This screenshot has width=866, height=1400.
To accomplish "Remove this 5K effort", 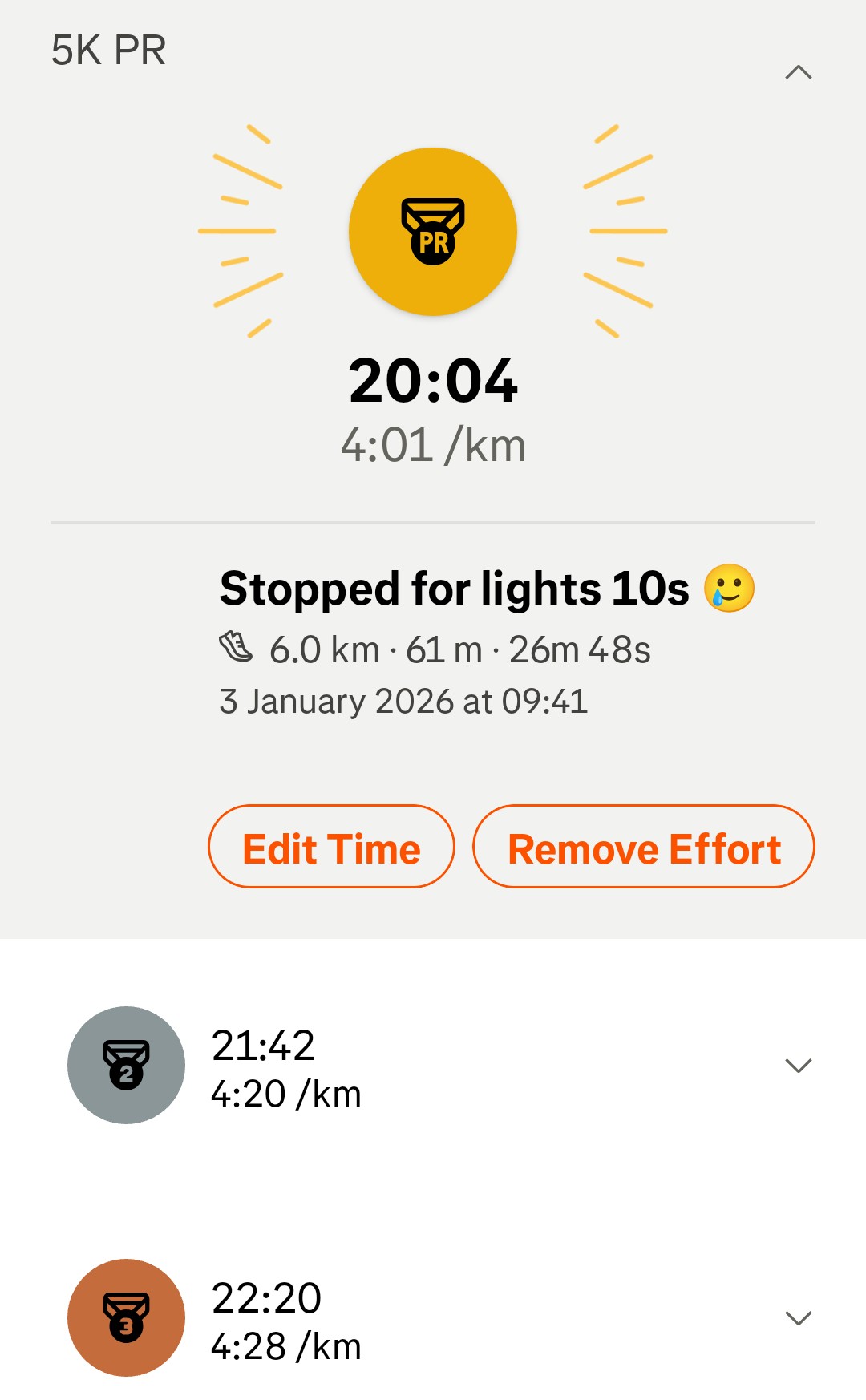I will tap(643, 847).
